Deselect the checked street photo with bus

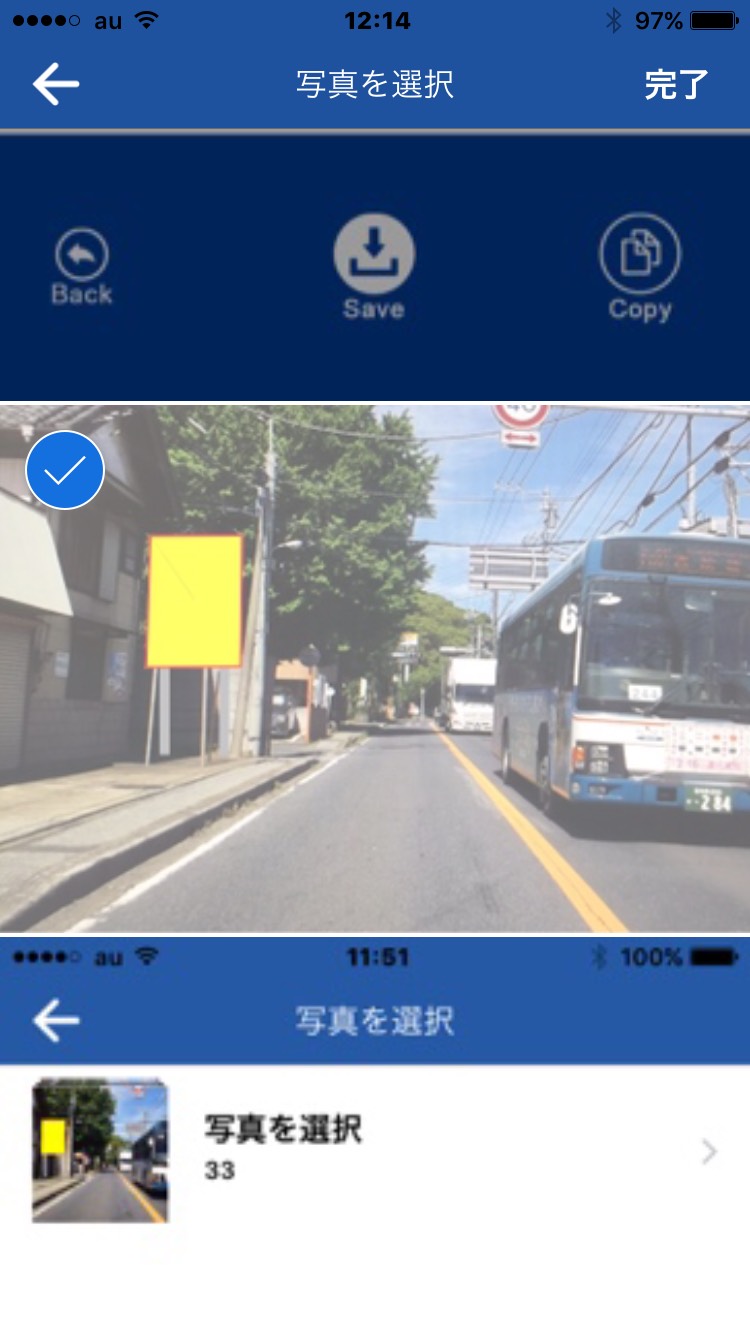coord(375,668)
